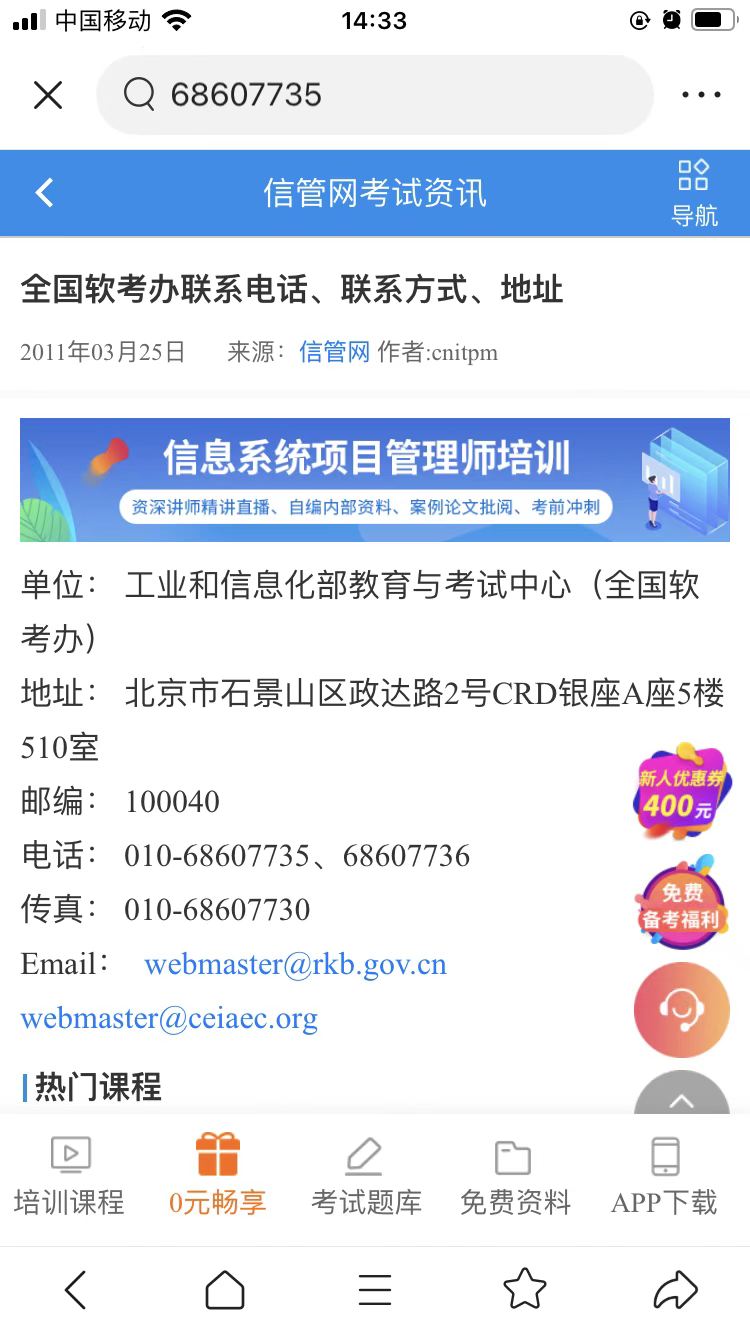This screenshot has height=1334, width=750.
Task: Open the 信管网 source link
Action: pyautogui.click(x=334, y=352)
